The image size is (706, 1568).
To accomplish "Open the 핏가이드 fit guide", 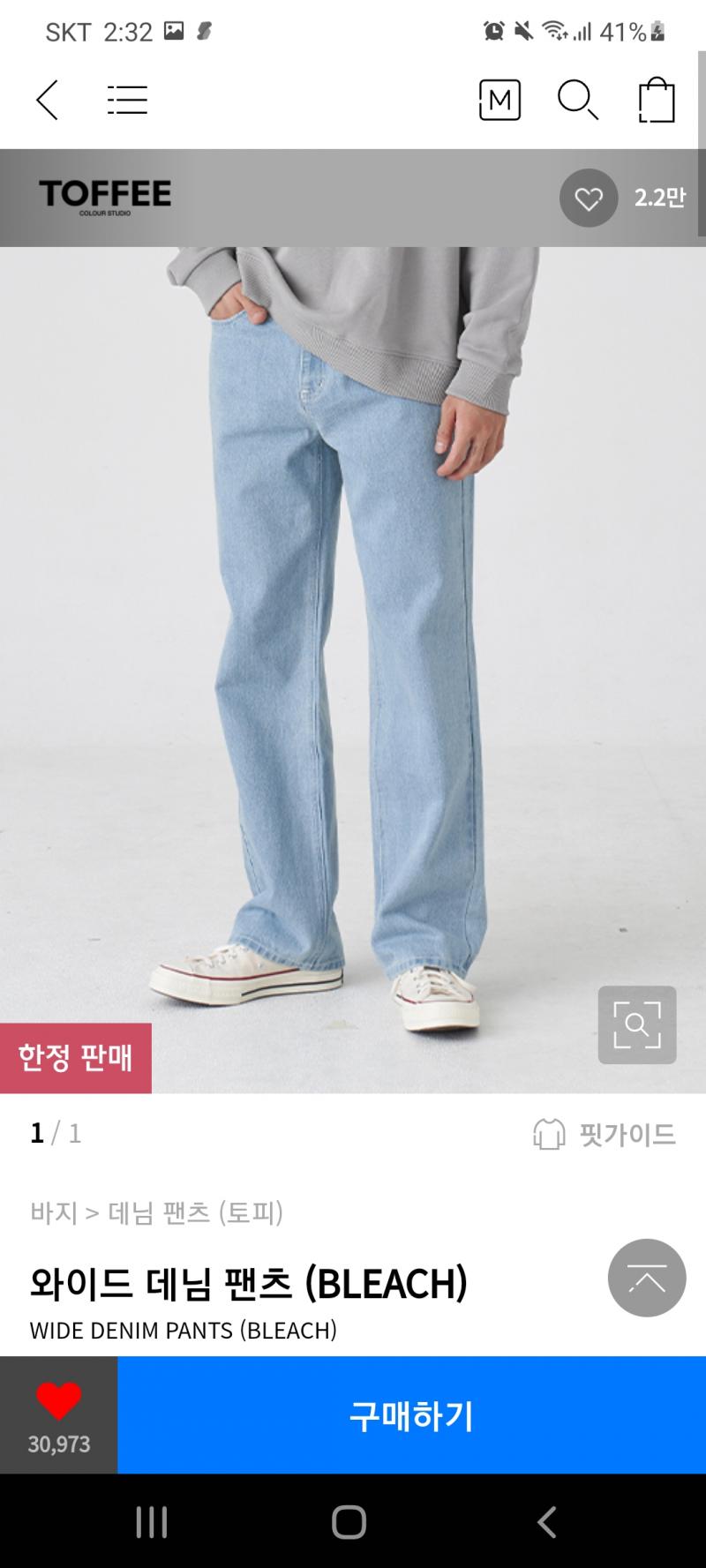I will (605, 1134).
